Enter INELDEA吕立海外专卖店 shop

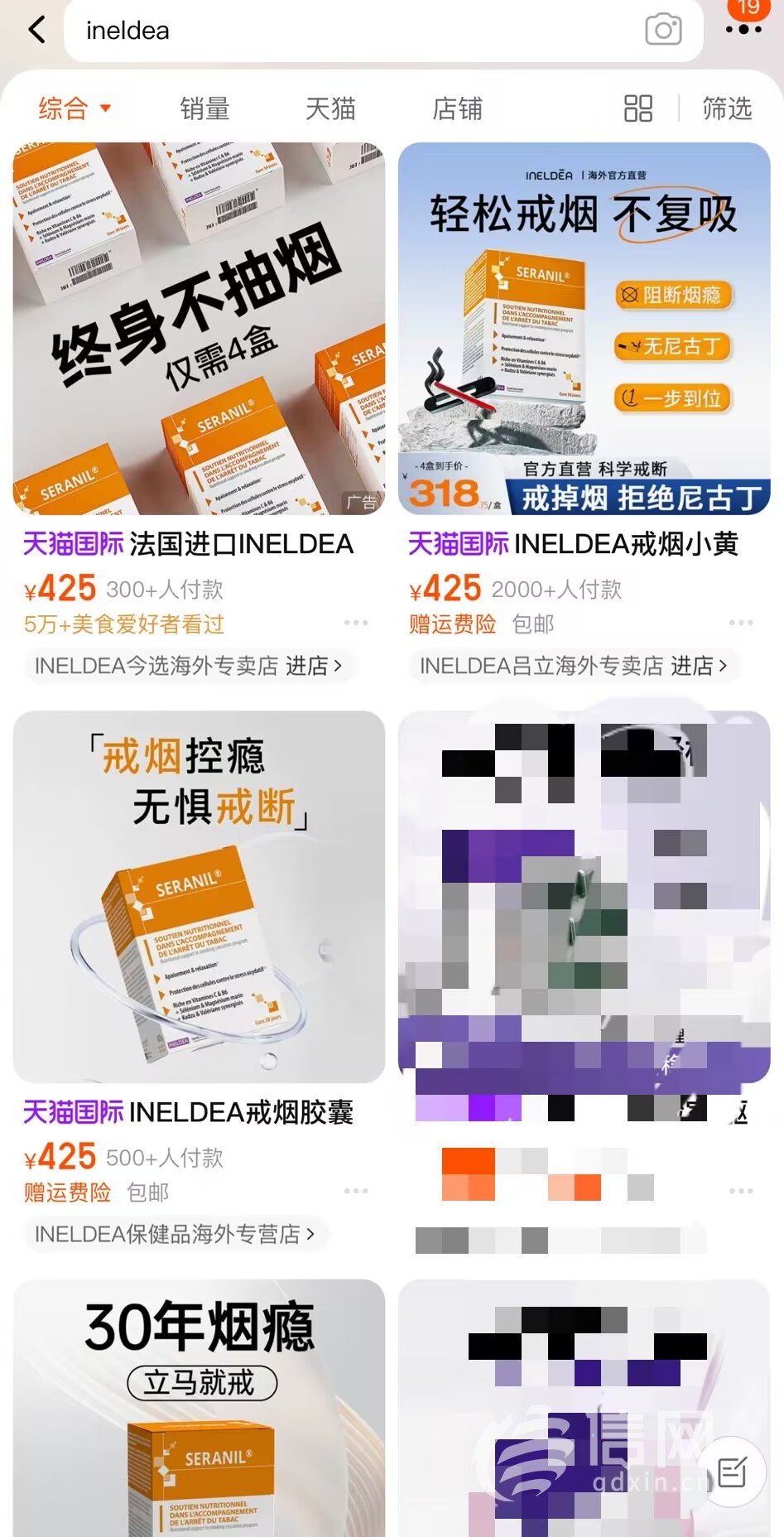click(573, 666)
